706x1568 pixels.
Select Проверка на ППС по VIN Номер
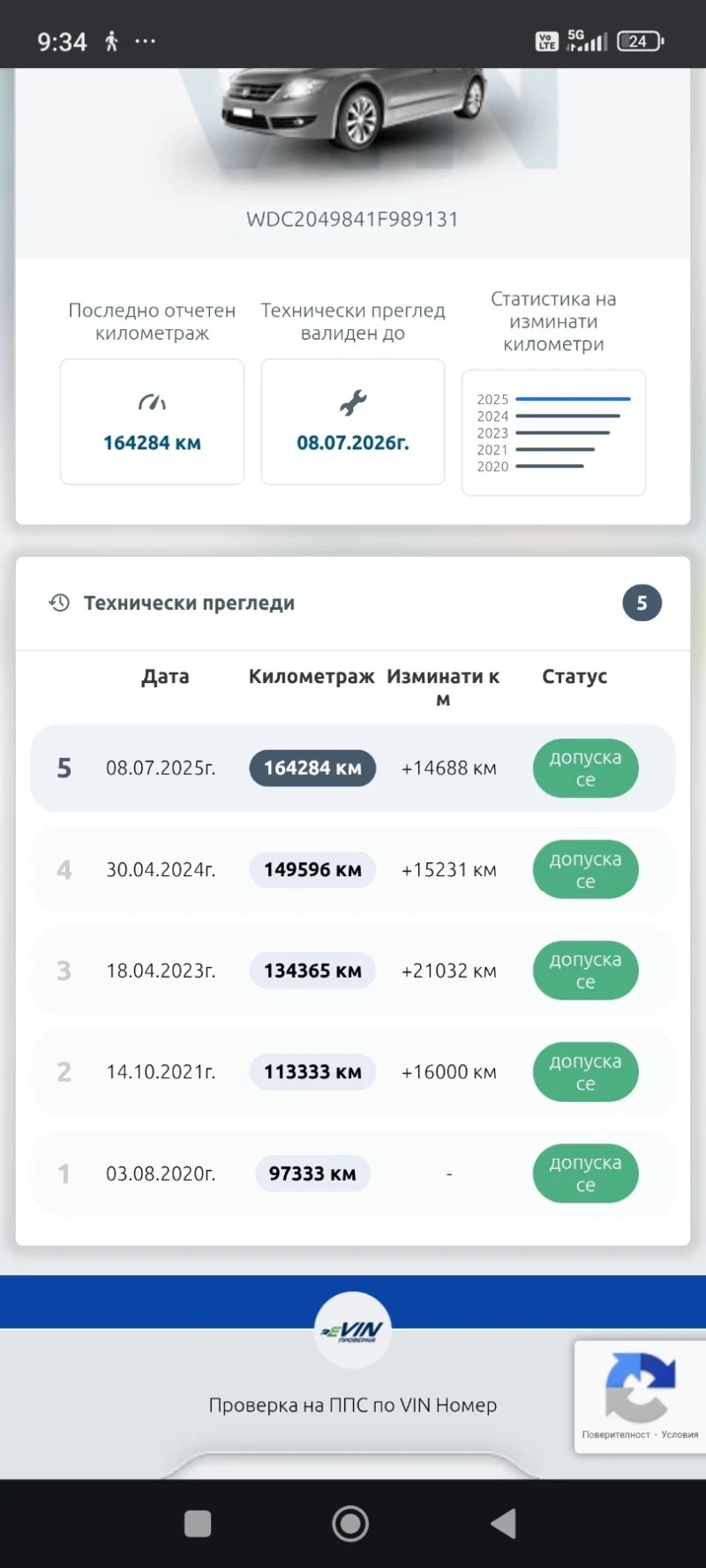(x=352, y=1405)
